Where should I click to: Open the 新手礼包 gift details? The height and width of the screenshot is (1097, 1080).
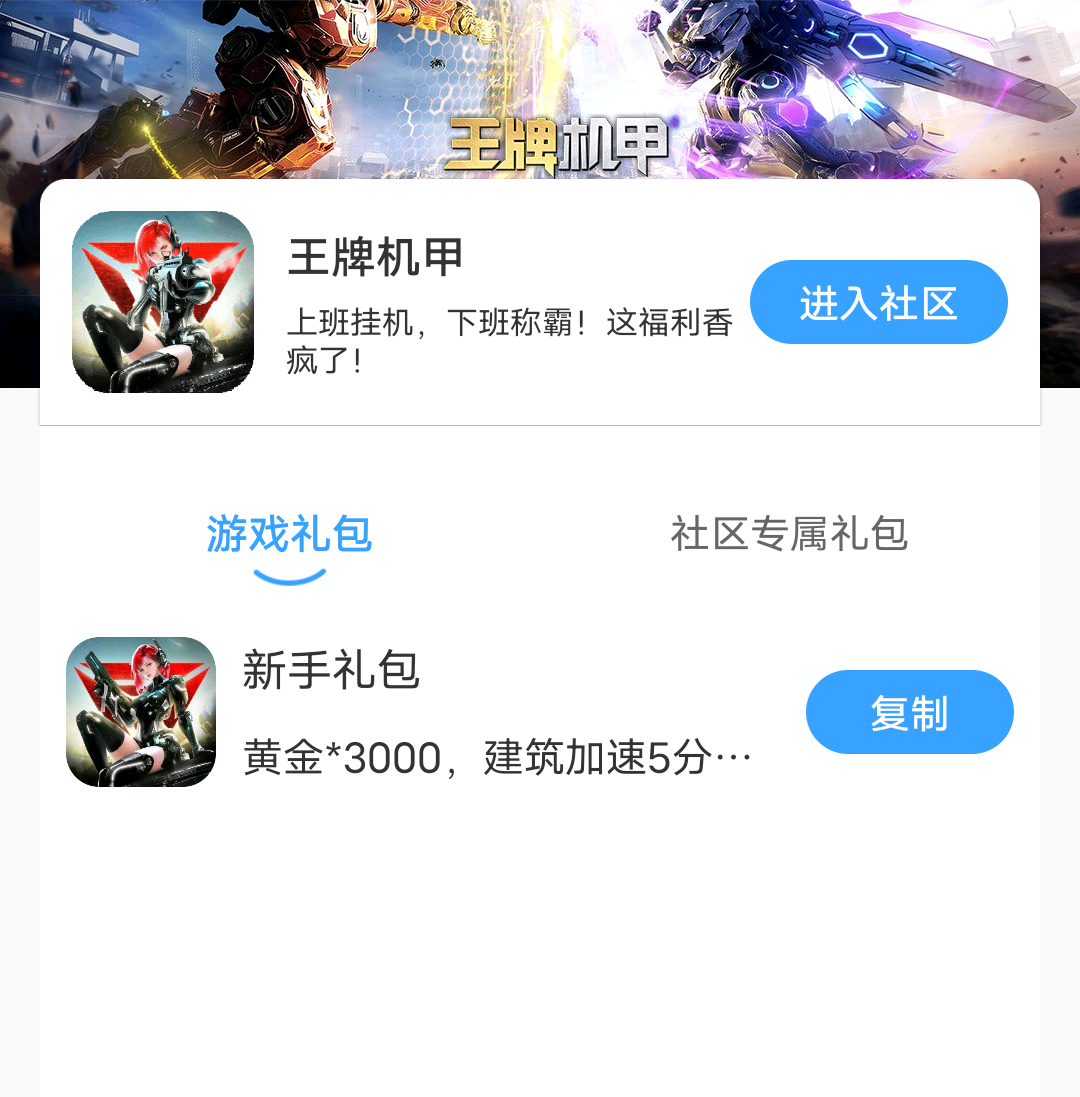[x=495, y=712]
